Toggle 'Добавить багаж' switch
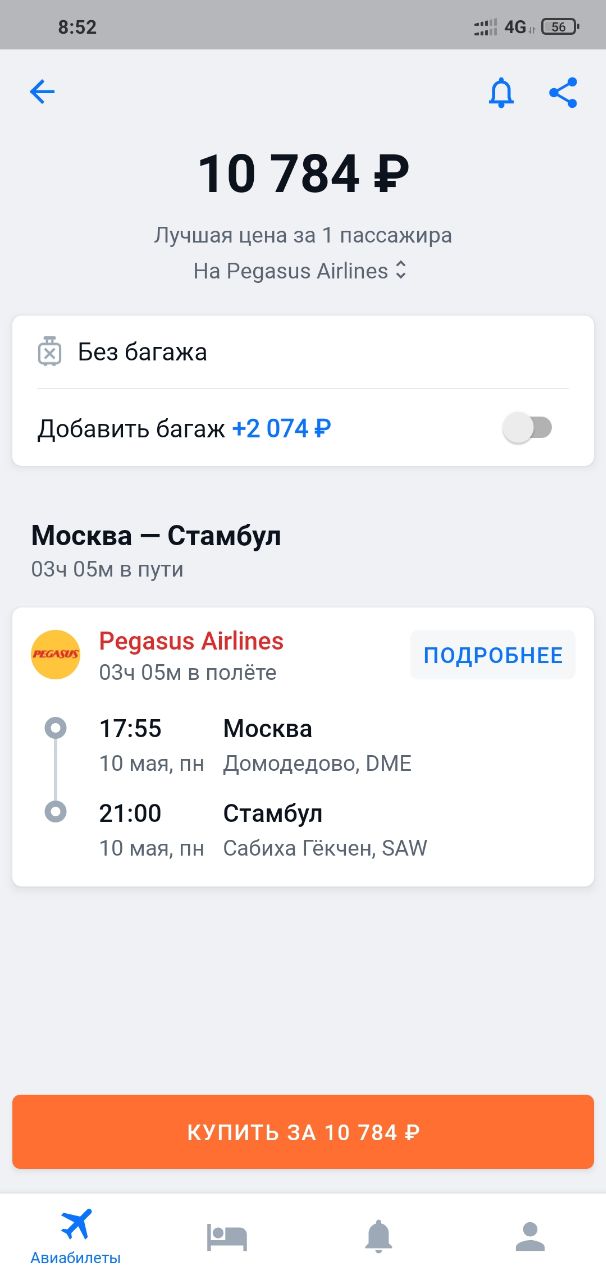 pyautogui.click(x=527, y=429)
